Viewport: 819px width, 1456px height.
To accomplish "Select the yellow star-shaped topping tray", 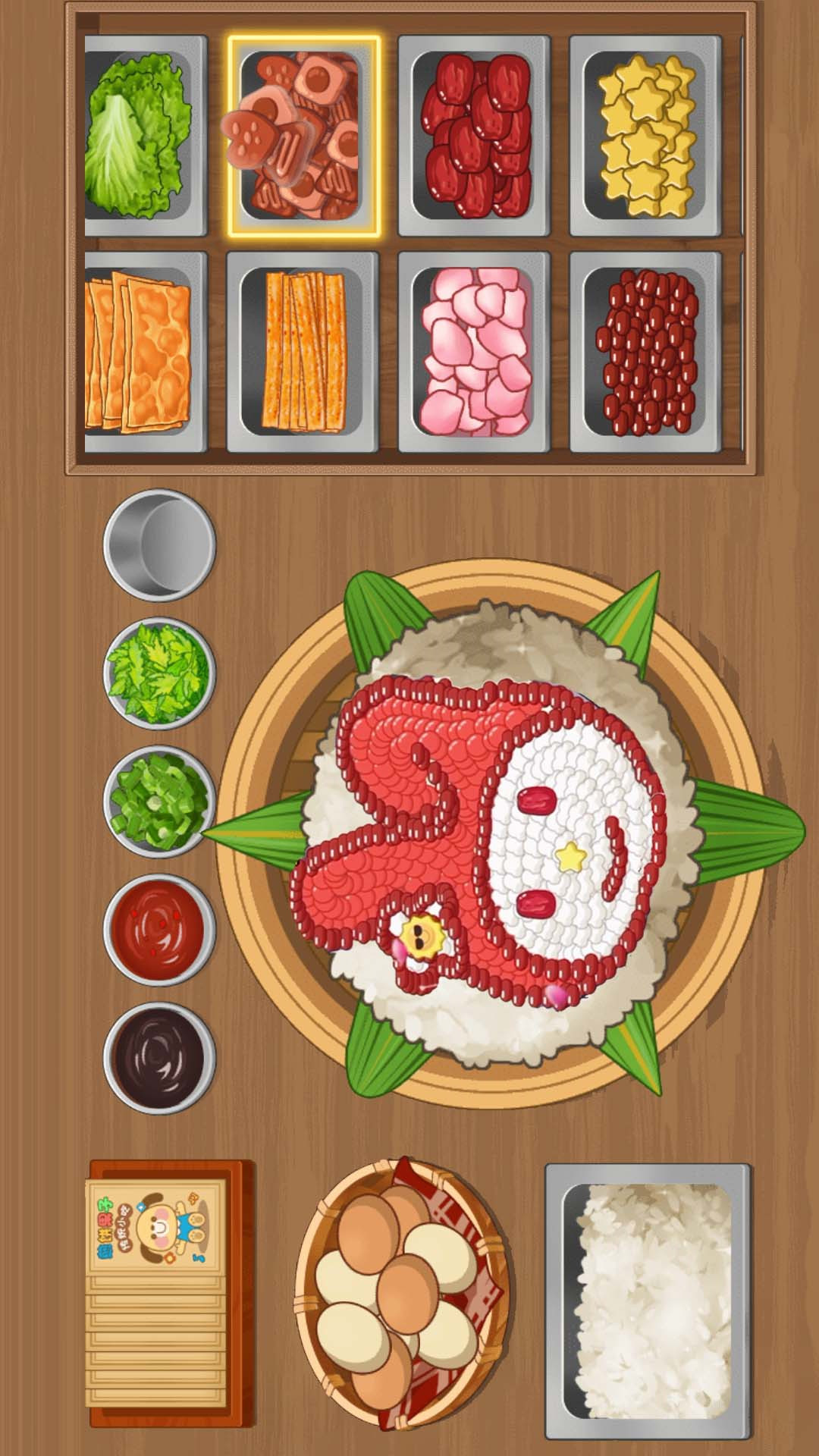I will (x=646, y=136).
